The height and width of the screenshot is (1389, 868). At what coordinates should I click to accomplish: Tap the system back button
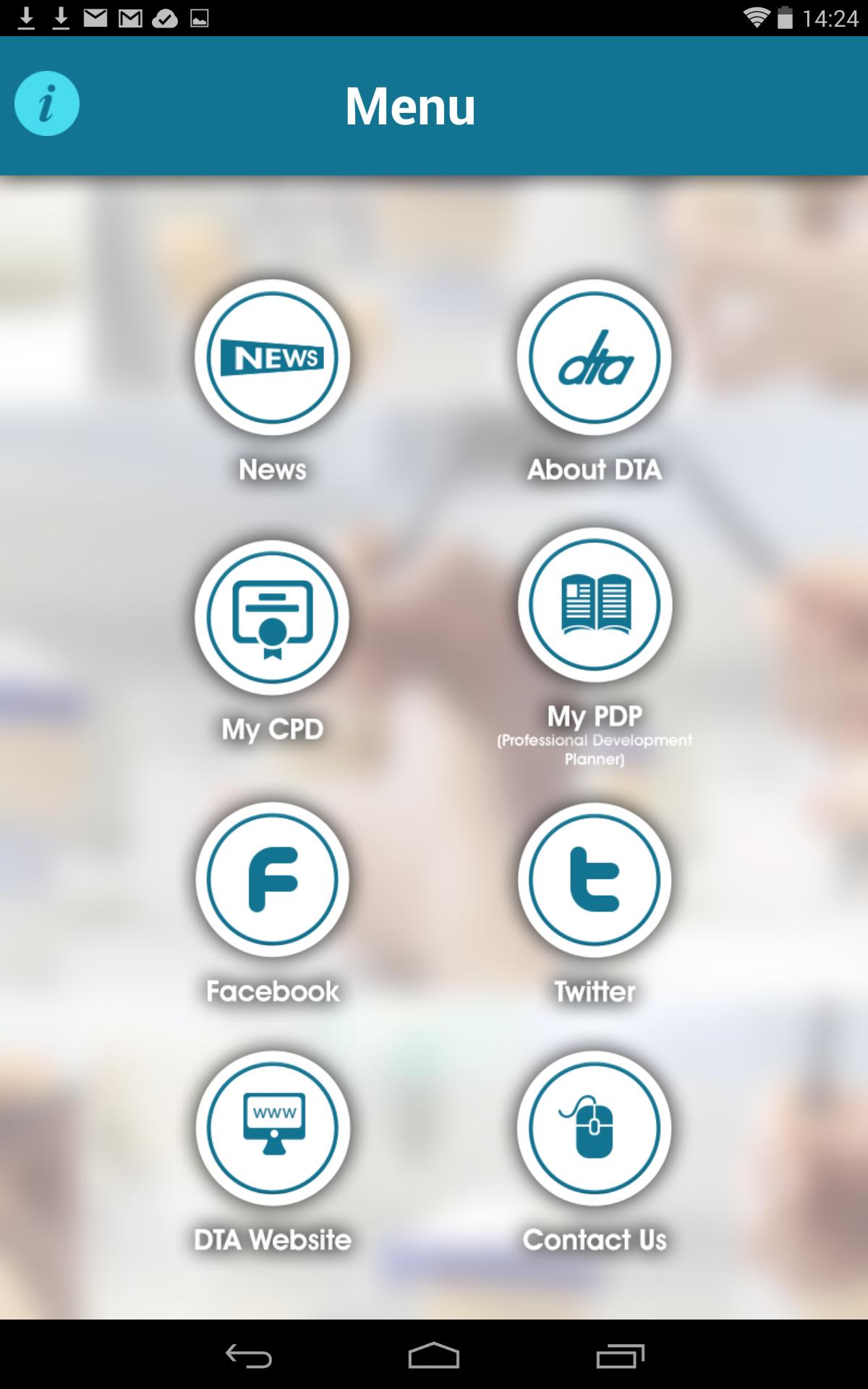[248, 1355]
